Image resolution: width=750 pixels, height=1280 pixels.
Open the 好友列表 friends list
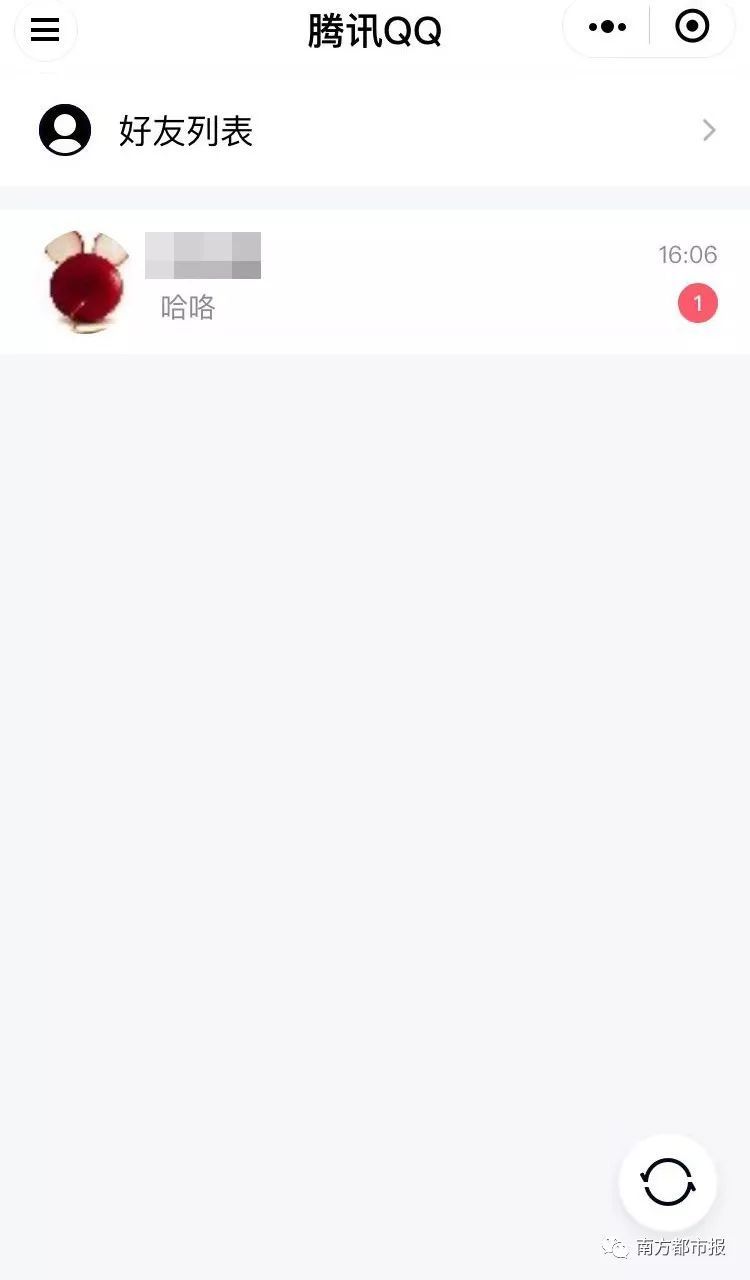(x=375, y=130)
